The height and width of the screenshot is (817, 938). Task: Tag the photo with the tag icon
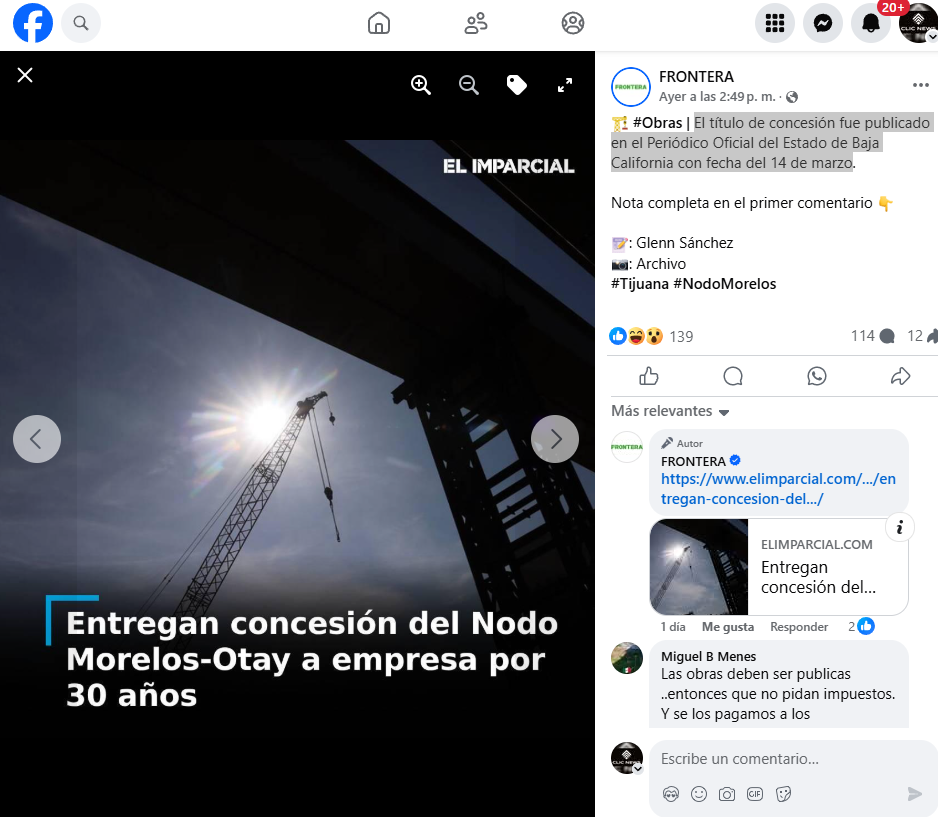tap(517, 85)
